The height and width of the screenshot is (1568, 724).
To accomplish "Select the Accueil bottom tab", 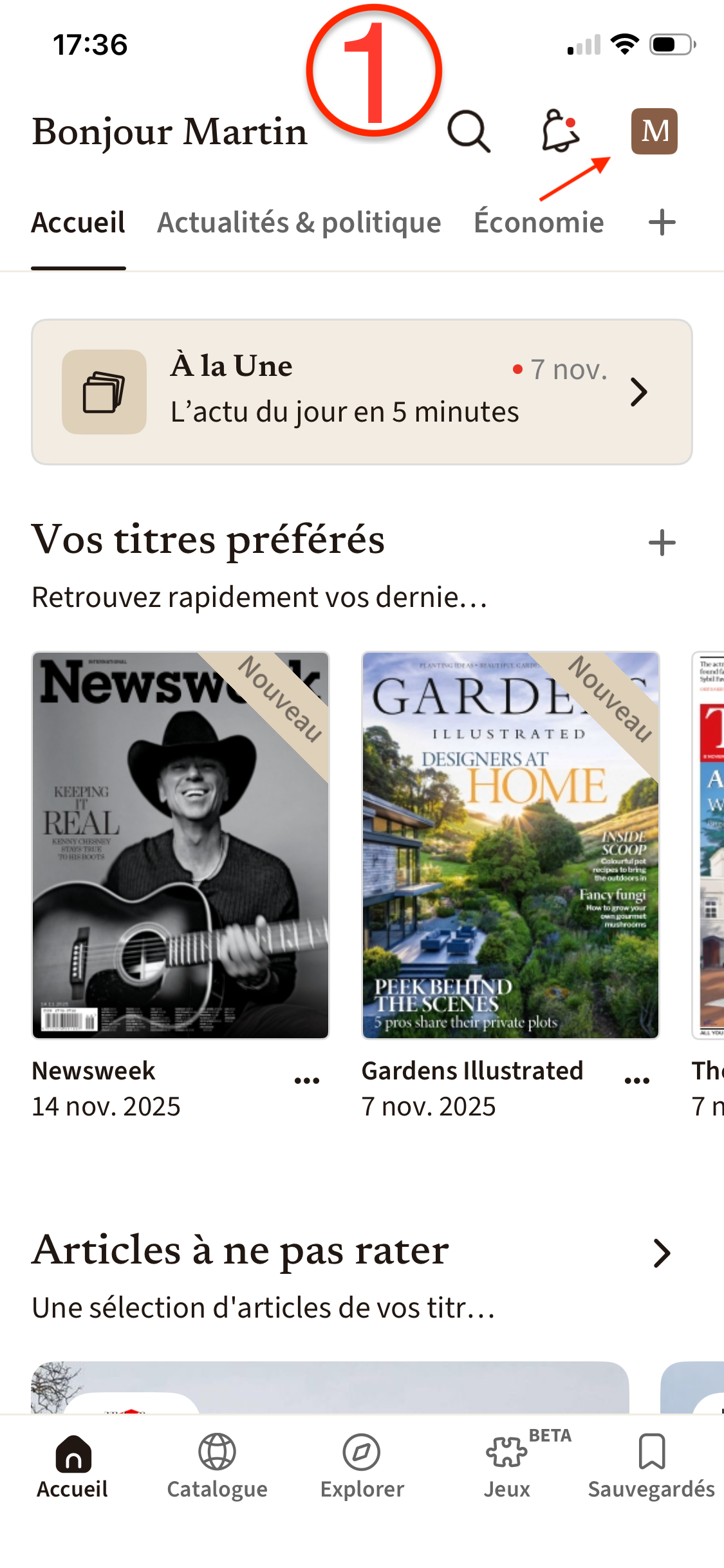I will 73,1468.
